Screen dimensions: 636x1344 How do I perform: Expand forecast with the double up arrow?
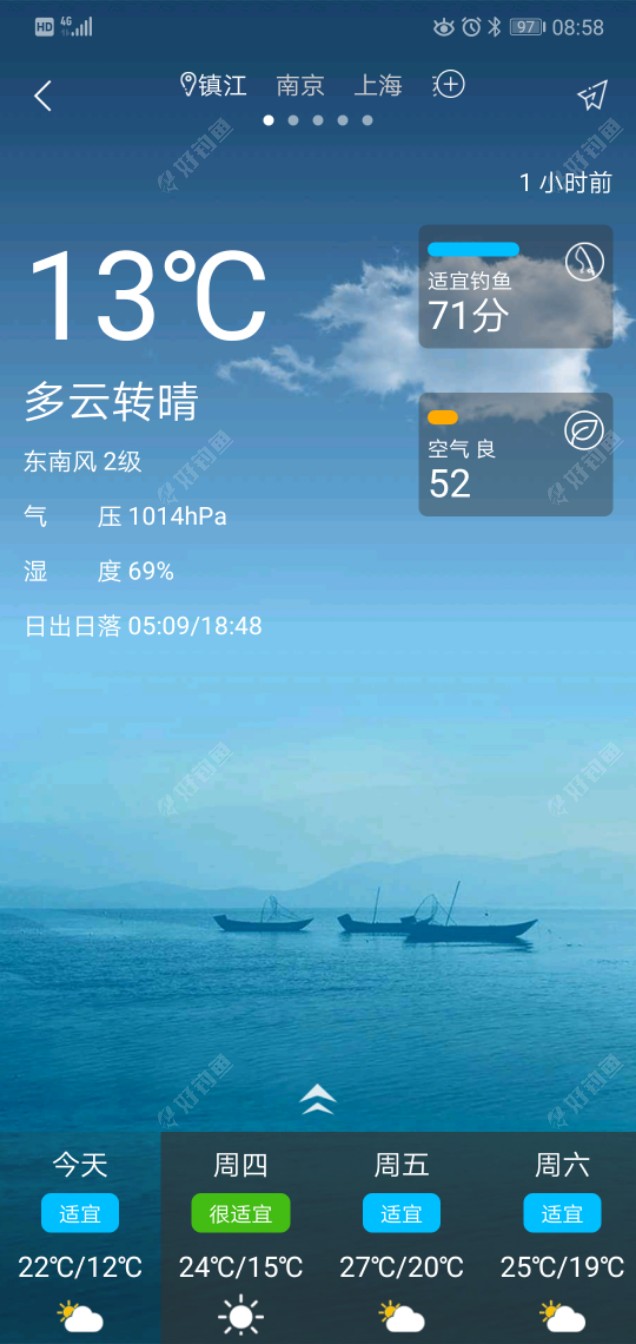[x=318, y=1100]
